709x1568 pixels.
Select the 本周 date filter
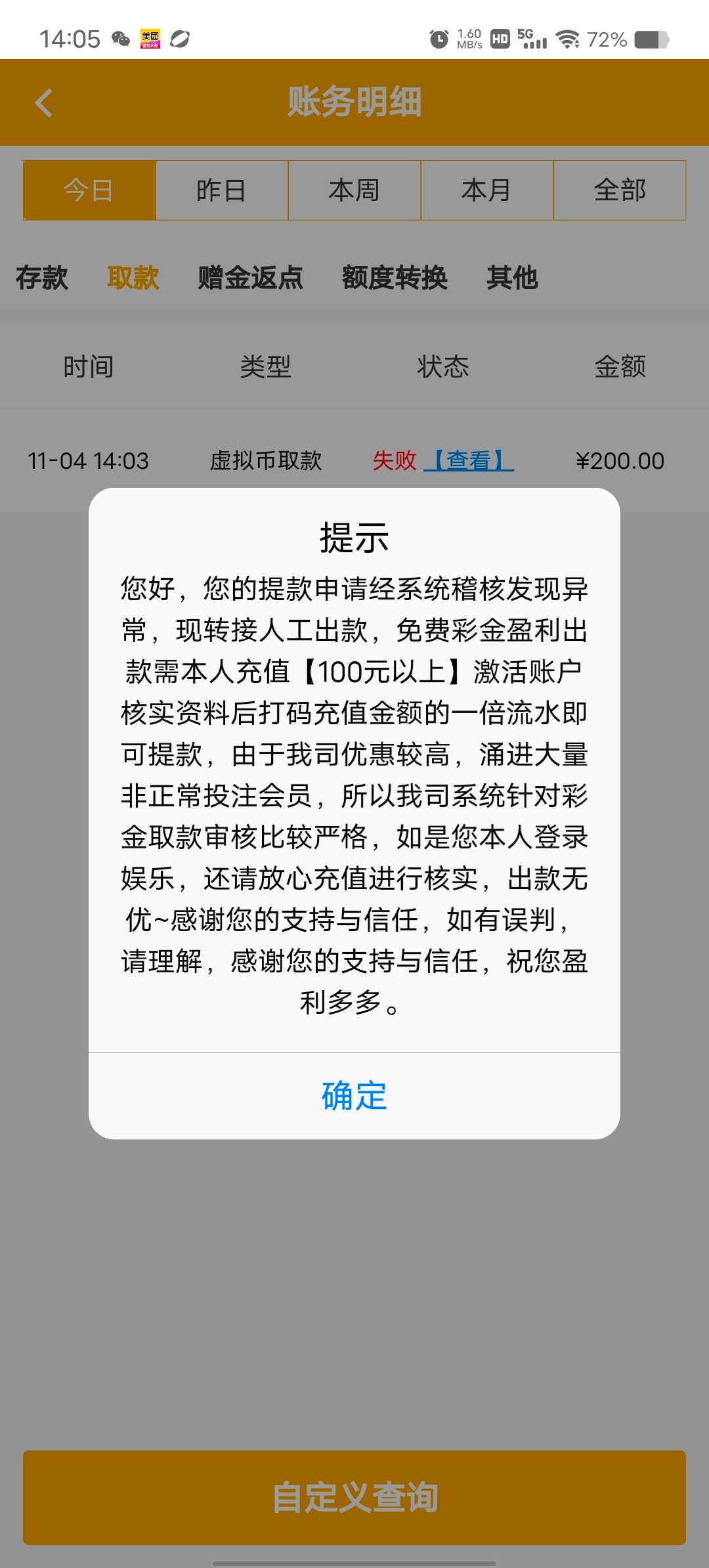[x=354, y=190]
